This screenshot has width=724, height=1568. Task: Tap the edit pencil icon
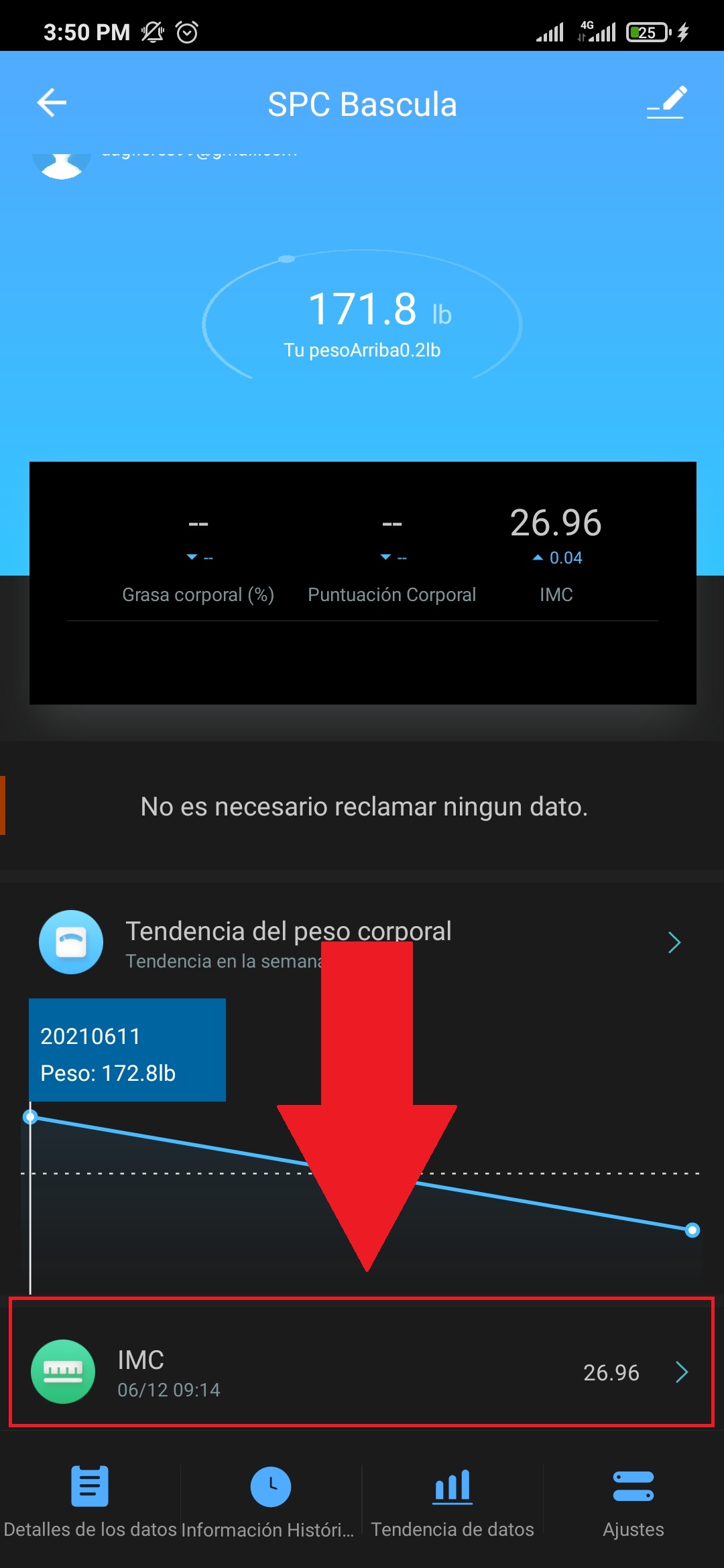(x=667, y=103)
